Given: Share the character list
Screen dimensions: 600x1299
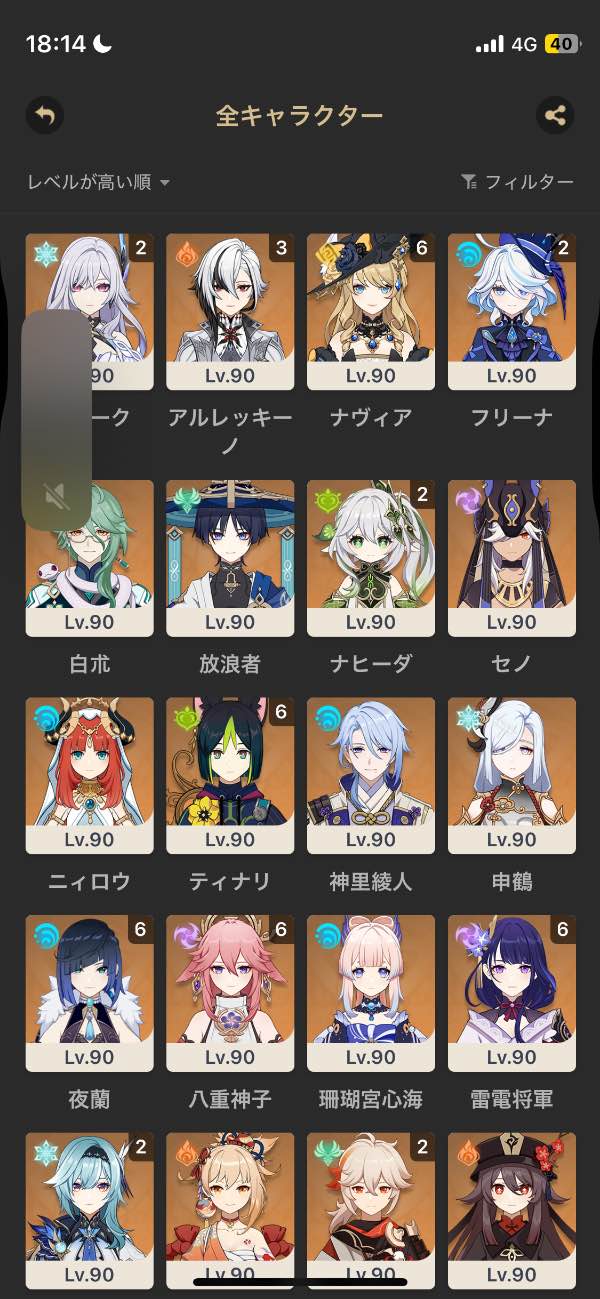Looking at the screenshot, I should 555,115.
